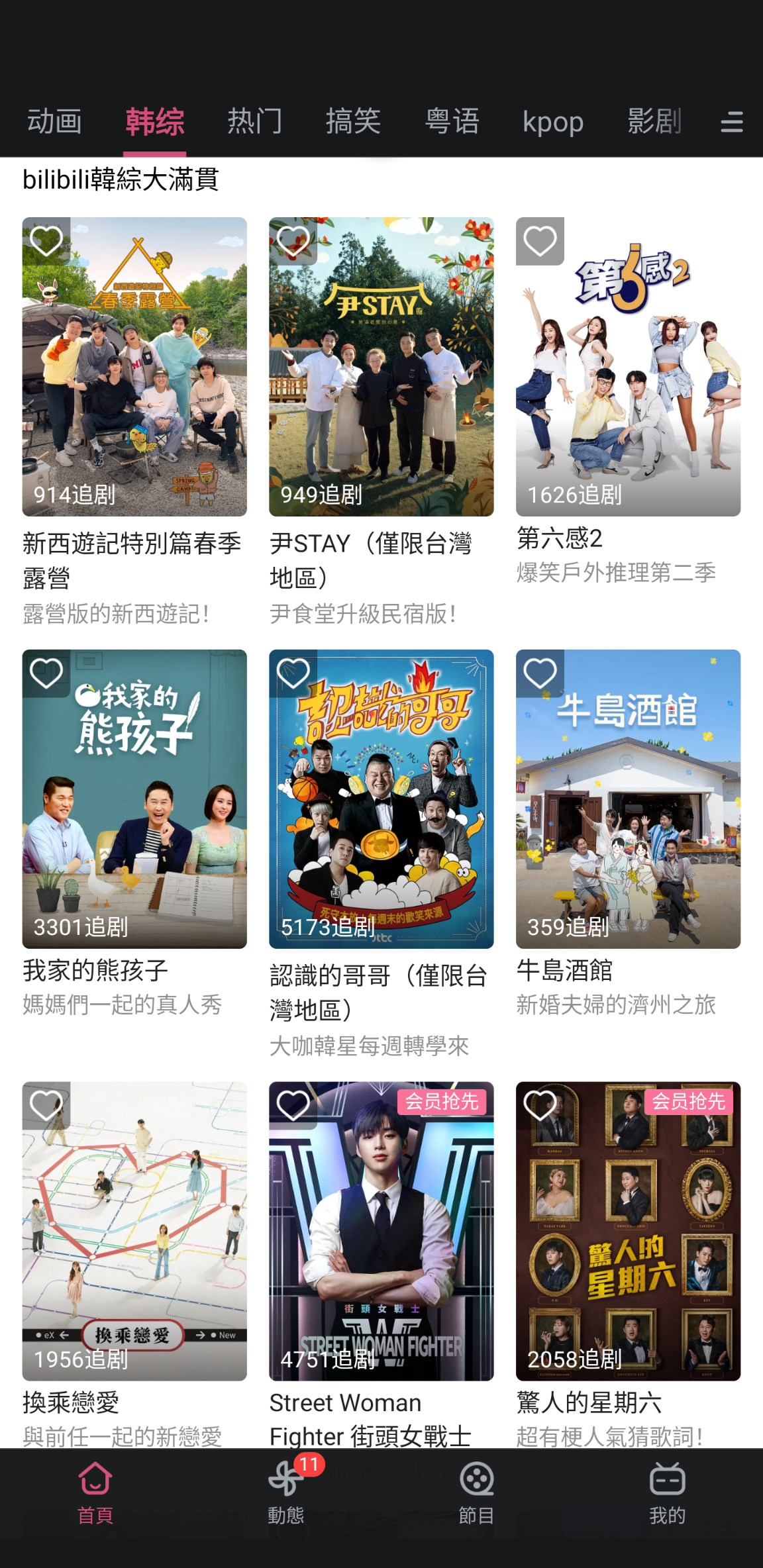Switch to the 动画 tab

pyautogui.click(x=54, y=122)
